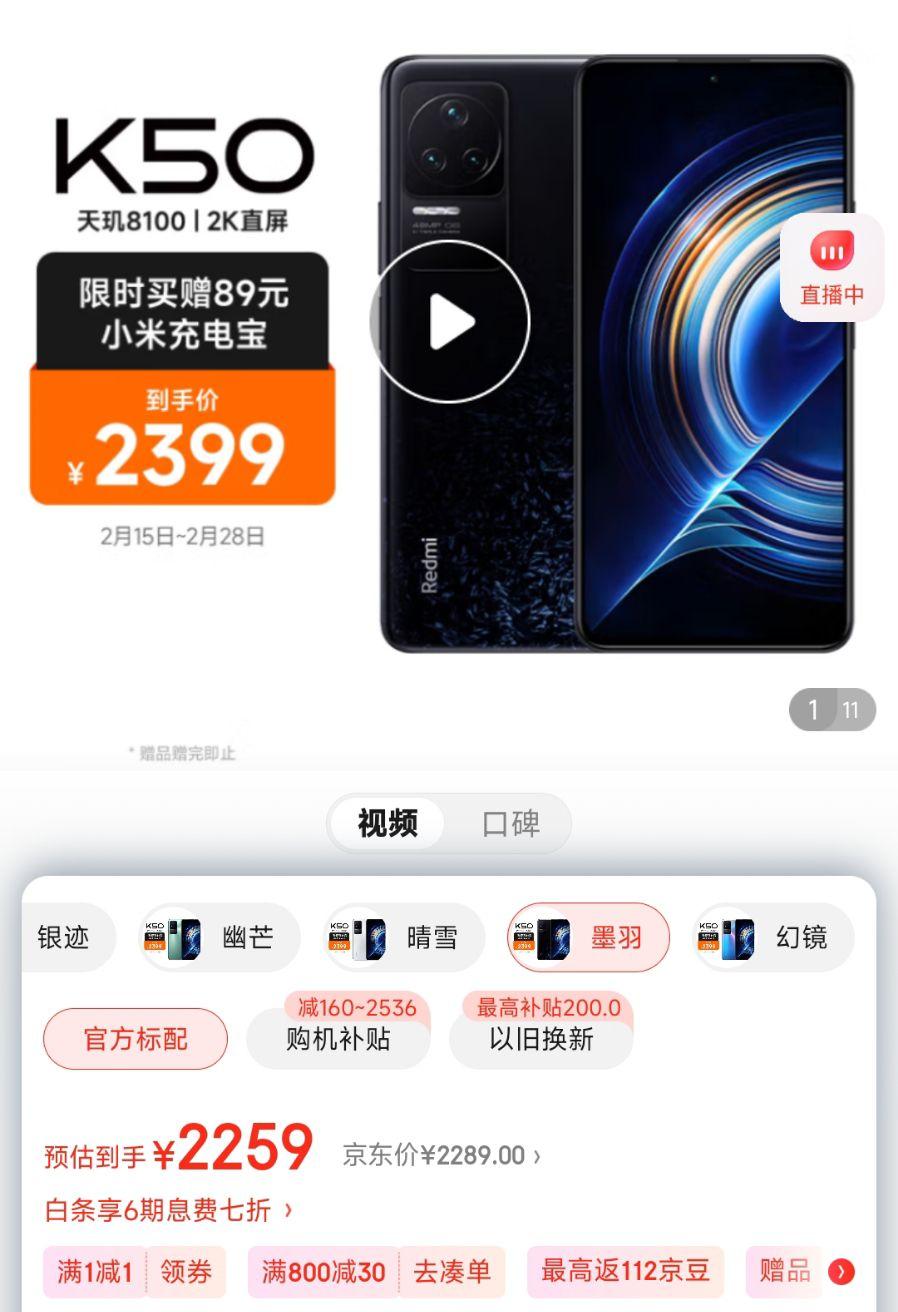Open the 京东价¥2289.00 details
This screenshot has height=1312, width=898.
[441, 1155]
